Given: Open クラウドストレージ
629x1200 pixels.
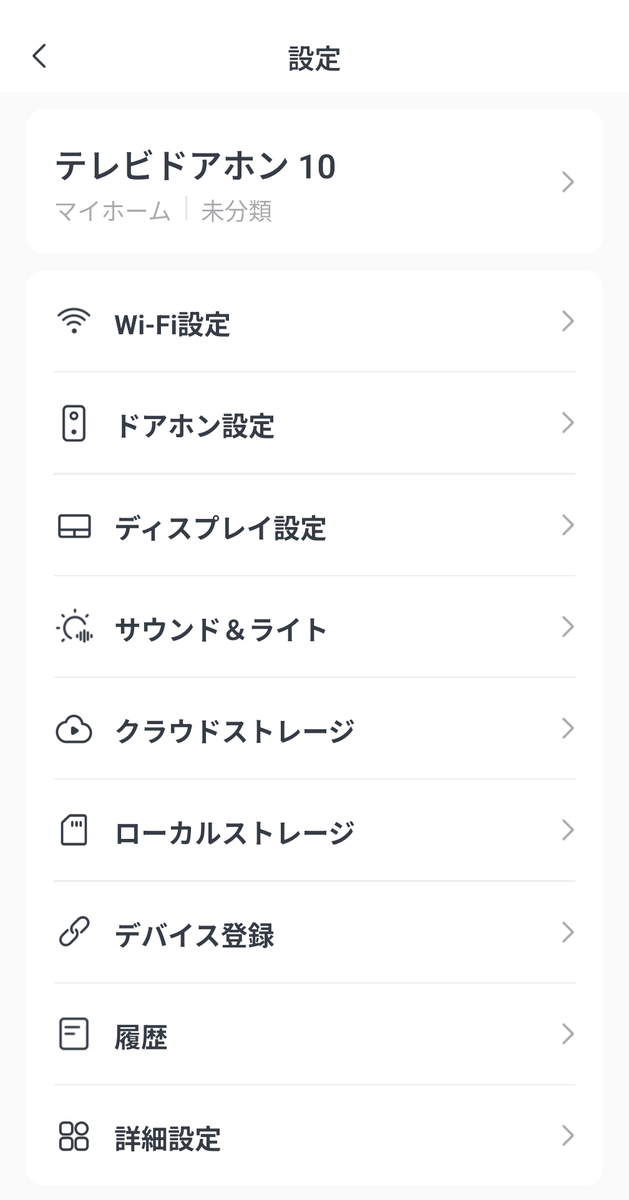Looking at the screenshot, I should click(314, 730).
